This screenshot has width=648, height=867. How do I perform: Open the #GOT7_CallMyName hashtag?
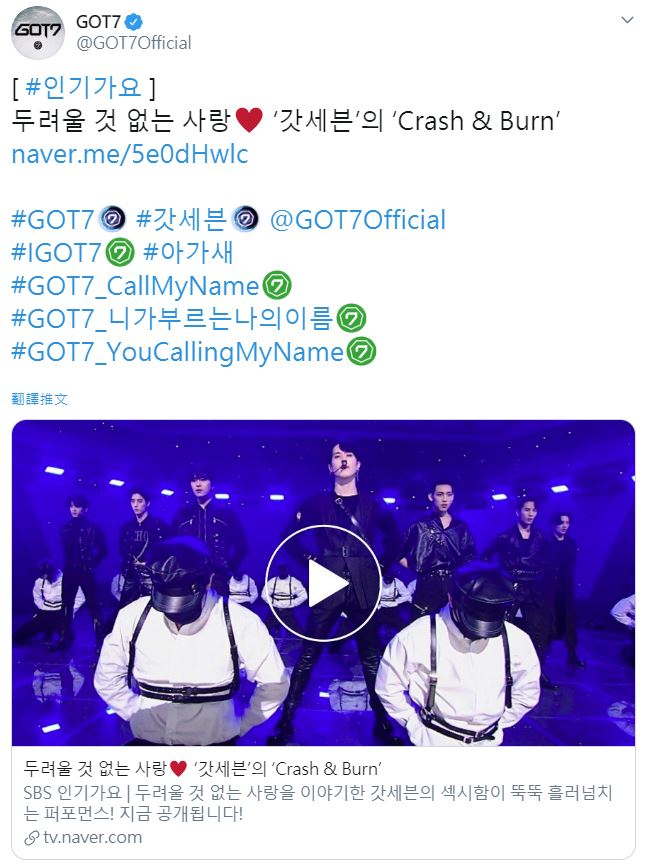tap(135, 285)
